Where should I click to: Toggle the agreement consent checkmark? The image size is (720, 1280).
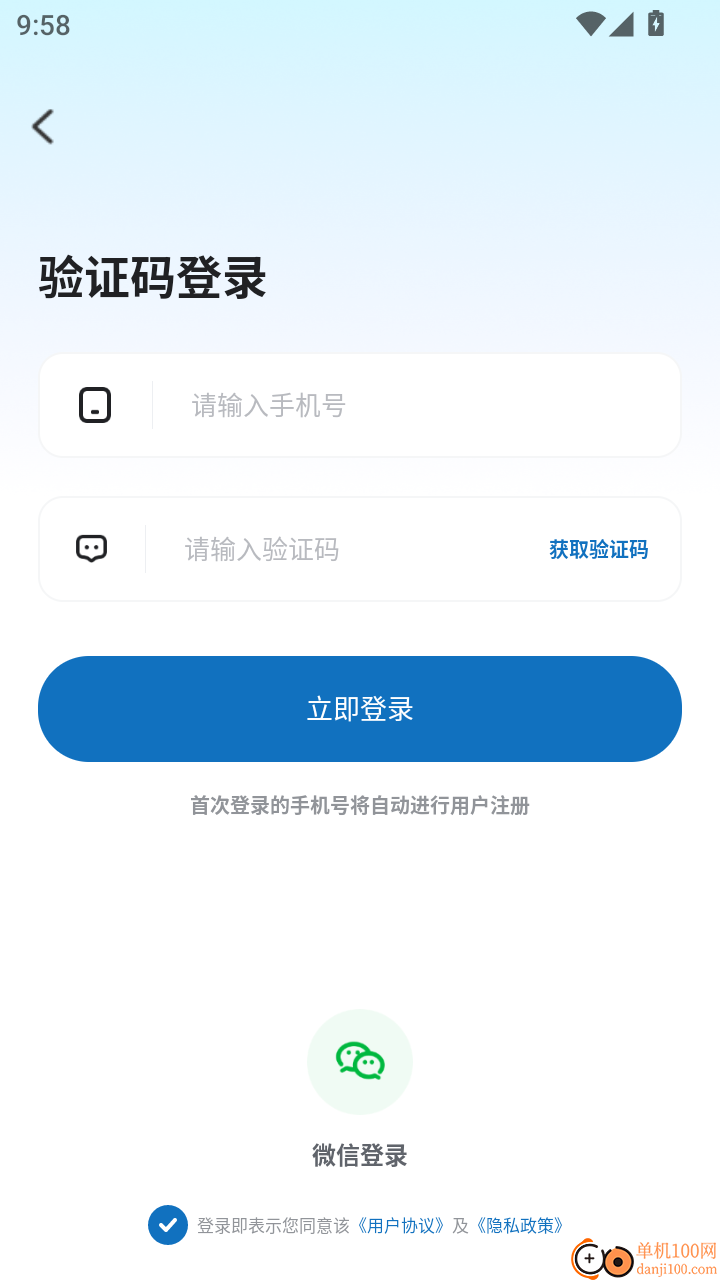(168, 1225)
